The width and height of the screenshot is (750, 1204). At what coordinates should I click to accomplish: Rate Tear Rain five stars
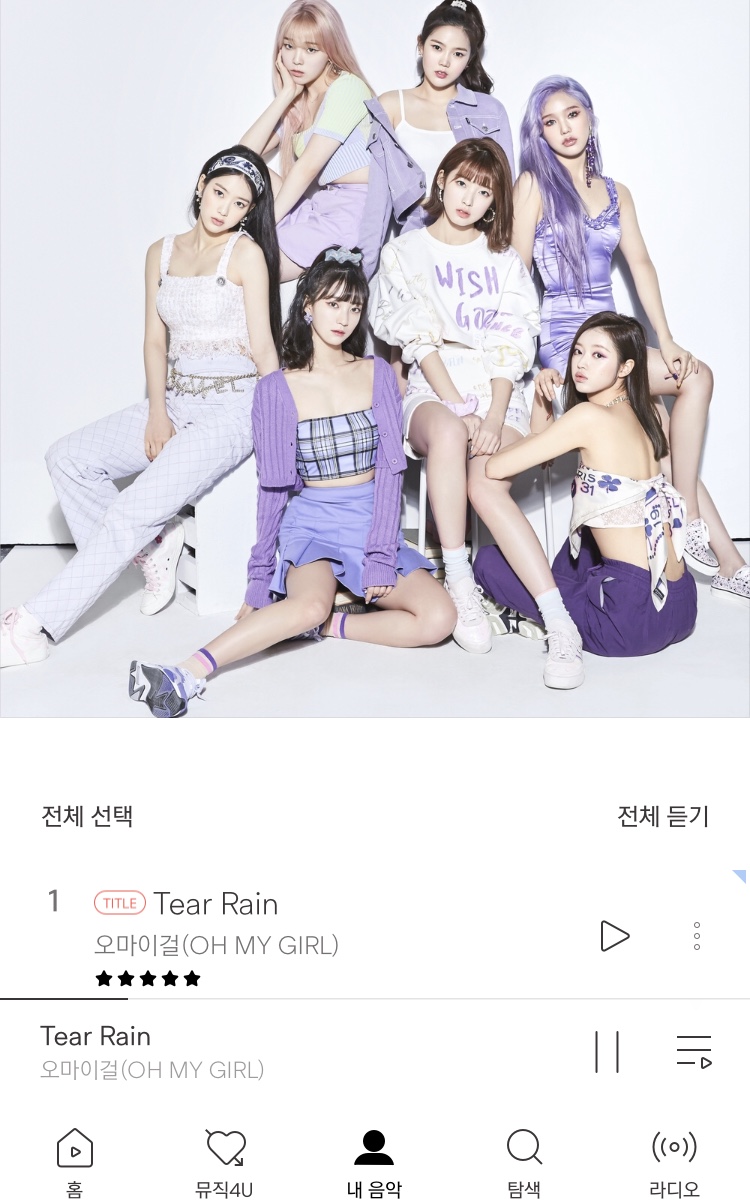(x=191, y=978)
